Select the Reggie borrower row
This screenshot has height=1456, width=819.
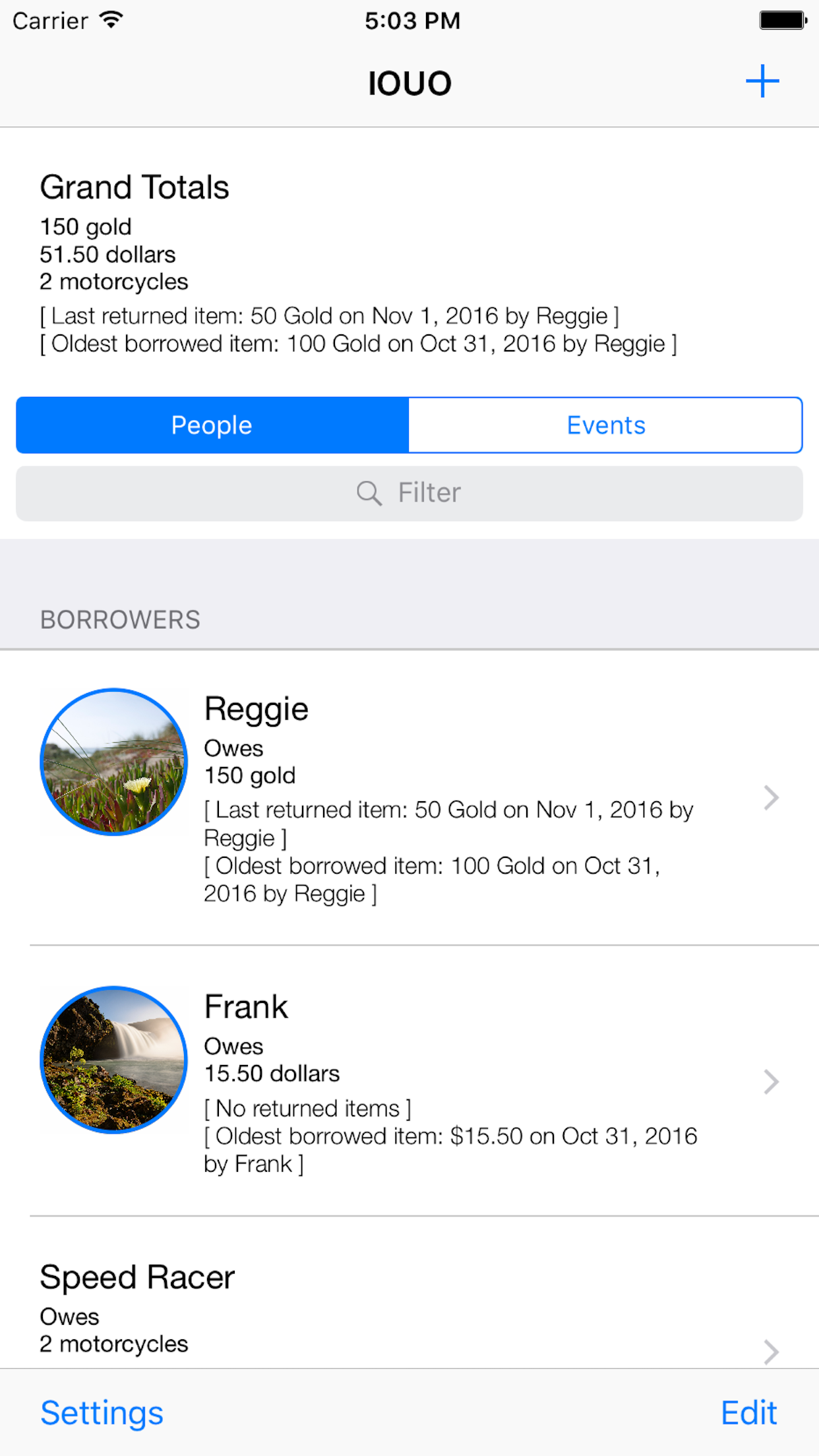(x=409, y=798)
